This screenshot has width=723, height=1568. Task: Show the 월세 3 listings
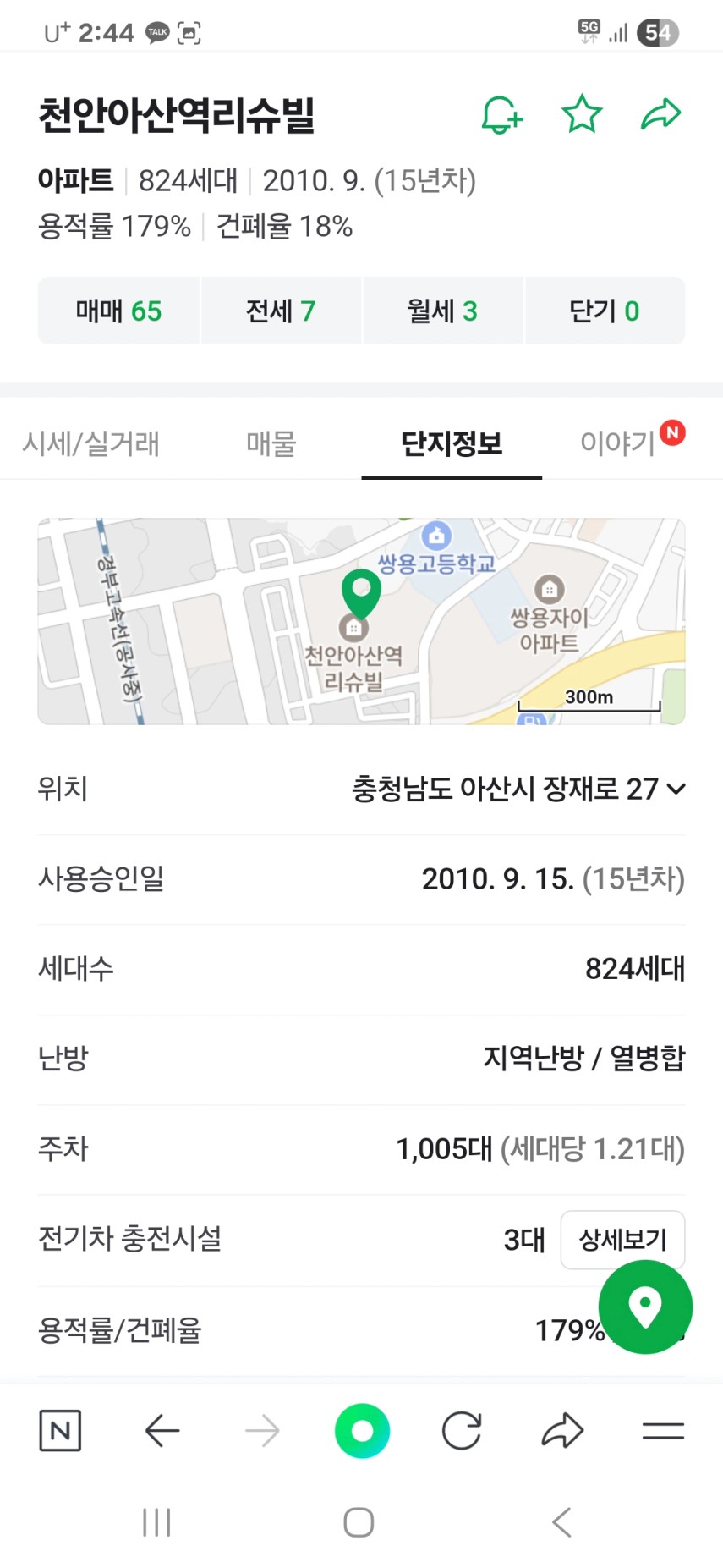pyautogui.click(x=442, y=311)
